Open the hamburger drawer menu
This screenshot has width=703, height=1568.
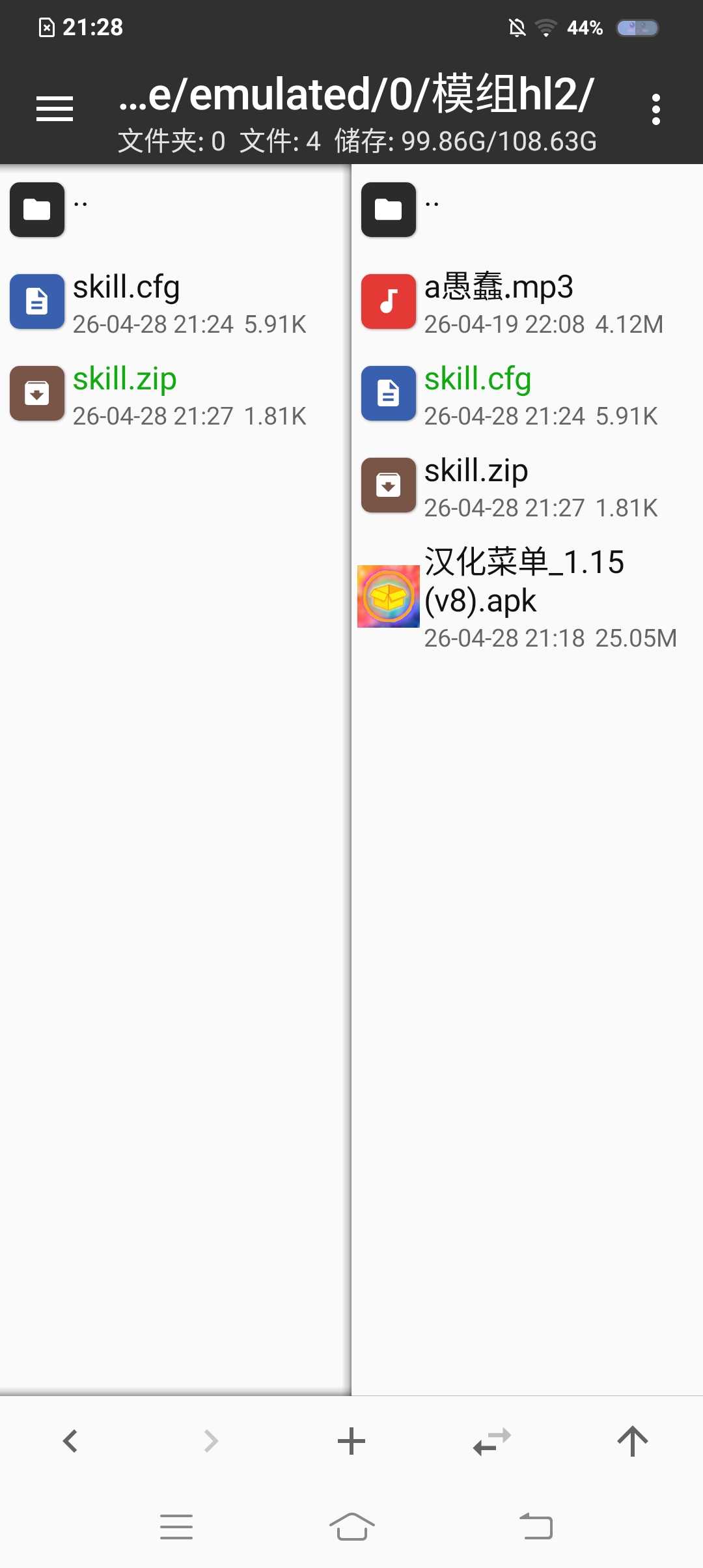(x=55, y=109)
